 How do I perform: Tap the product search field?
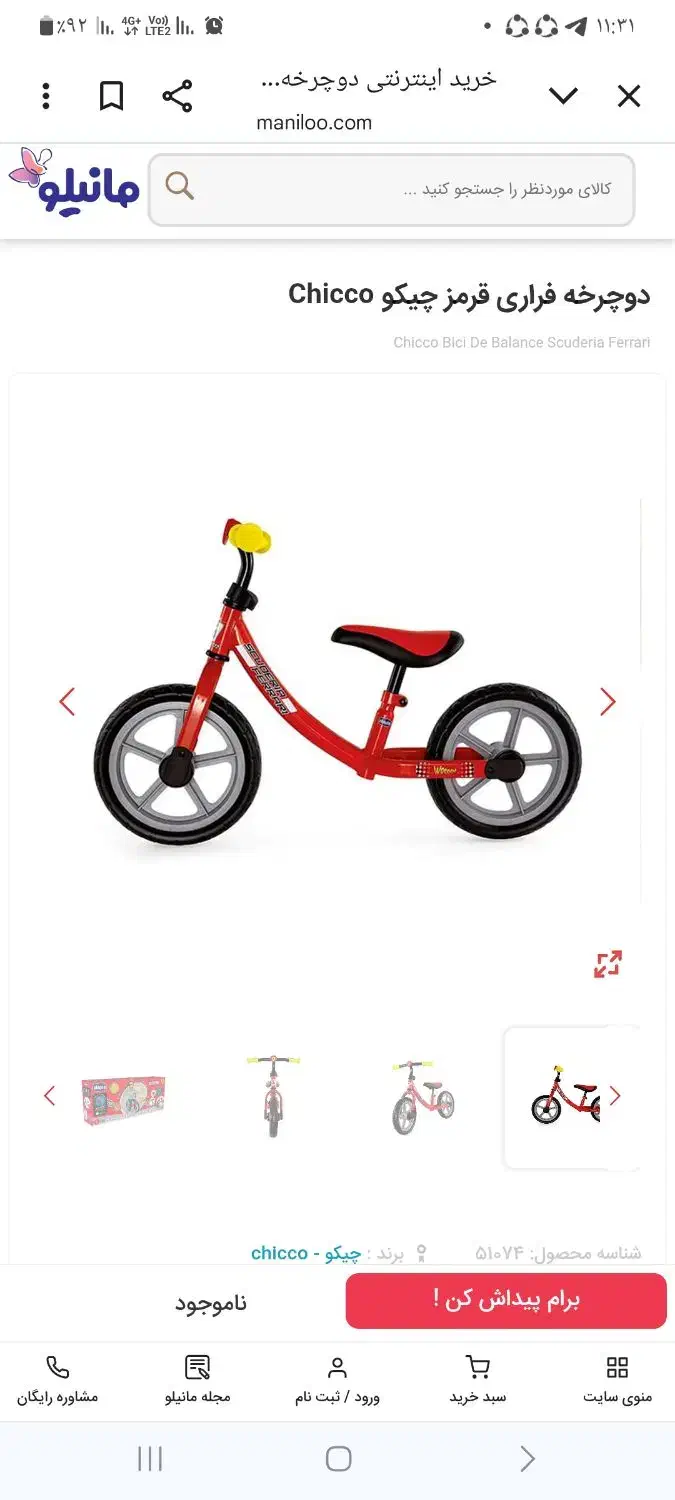(x=392, y=189)
